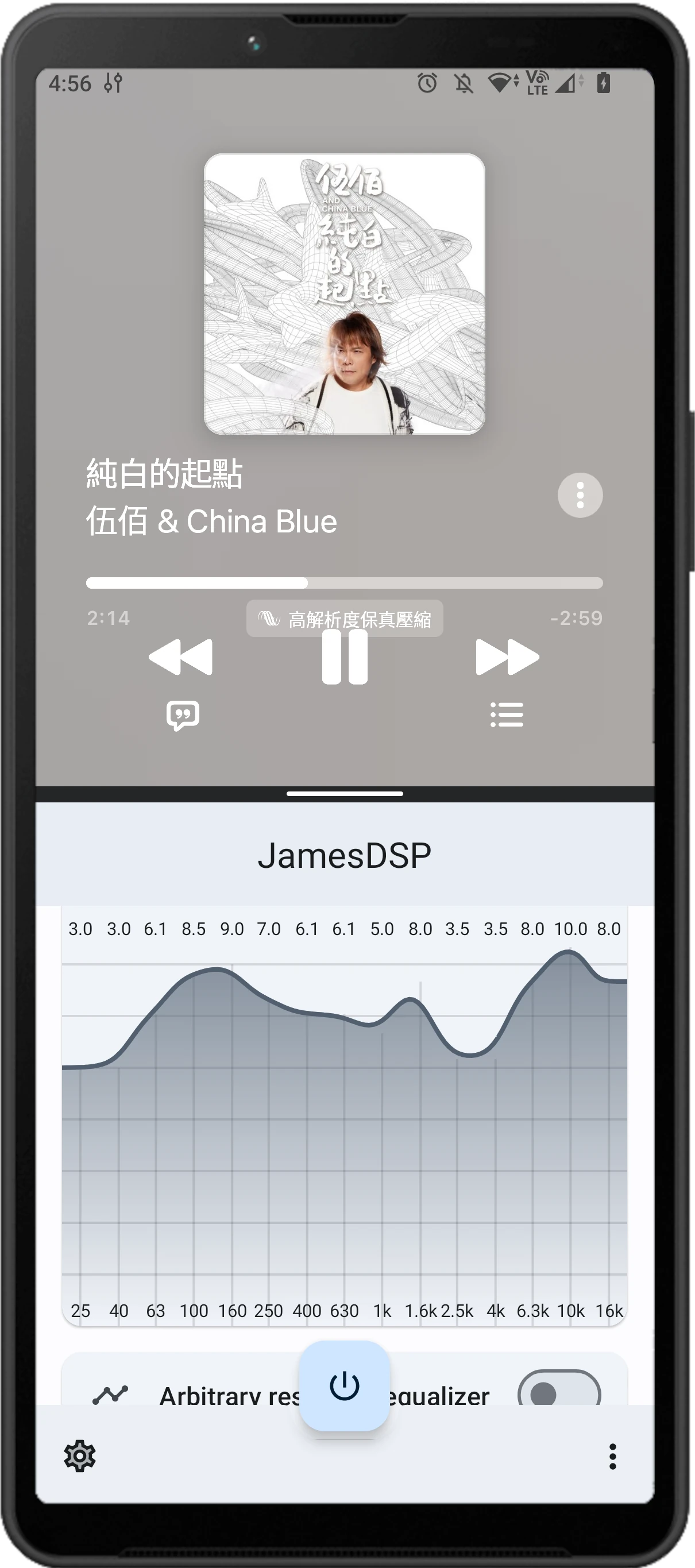Open JamesDSP settings gear
This screenshot has width=695, height=1568.
[x=80, y=1457]
